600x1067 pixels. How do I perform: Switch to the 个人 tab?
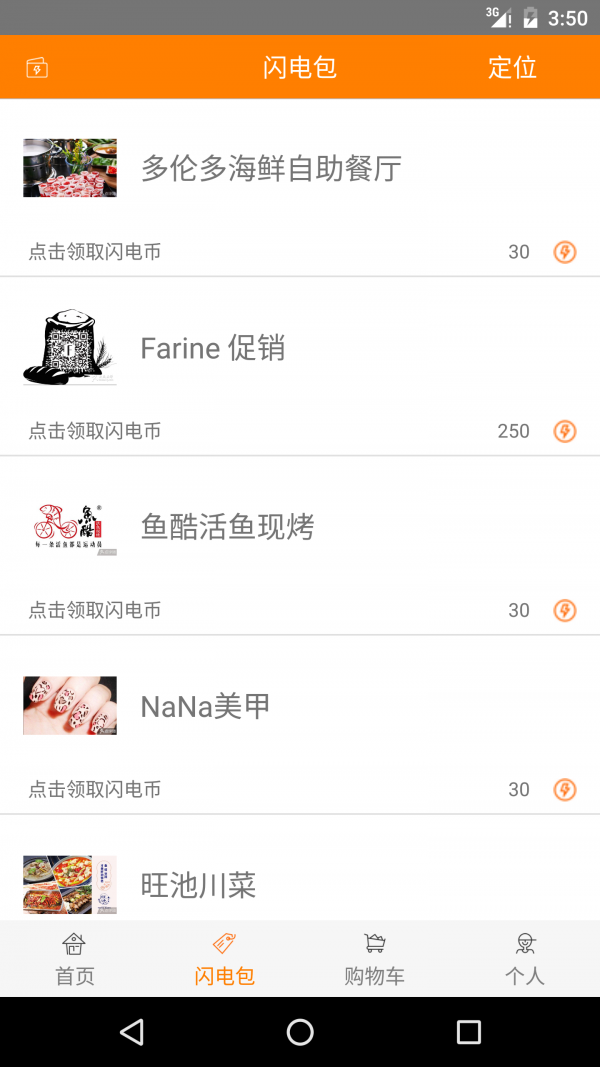(x=525, y=959)
